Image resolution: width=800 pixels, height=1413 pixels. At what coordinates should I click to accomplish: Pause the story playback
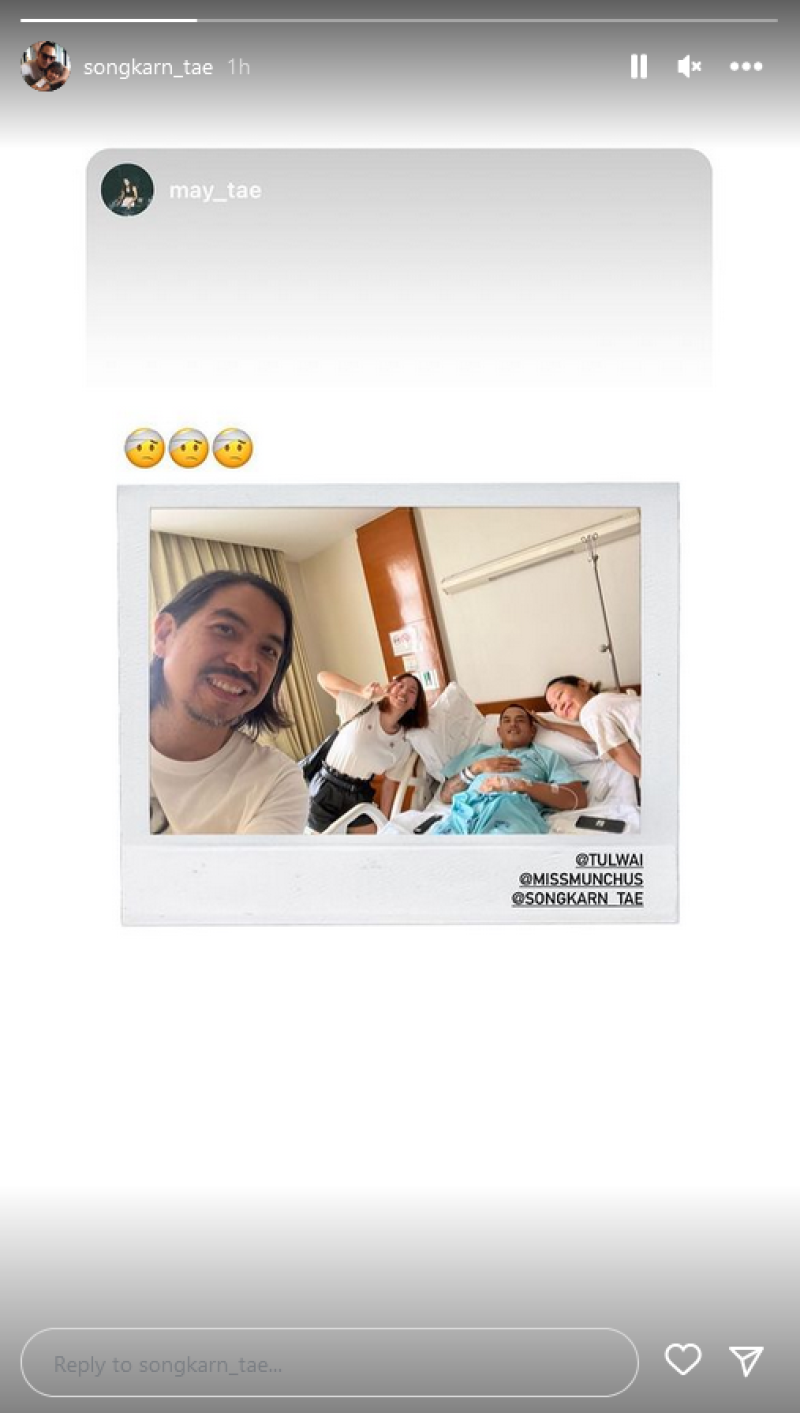coord(639,67)
